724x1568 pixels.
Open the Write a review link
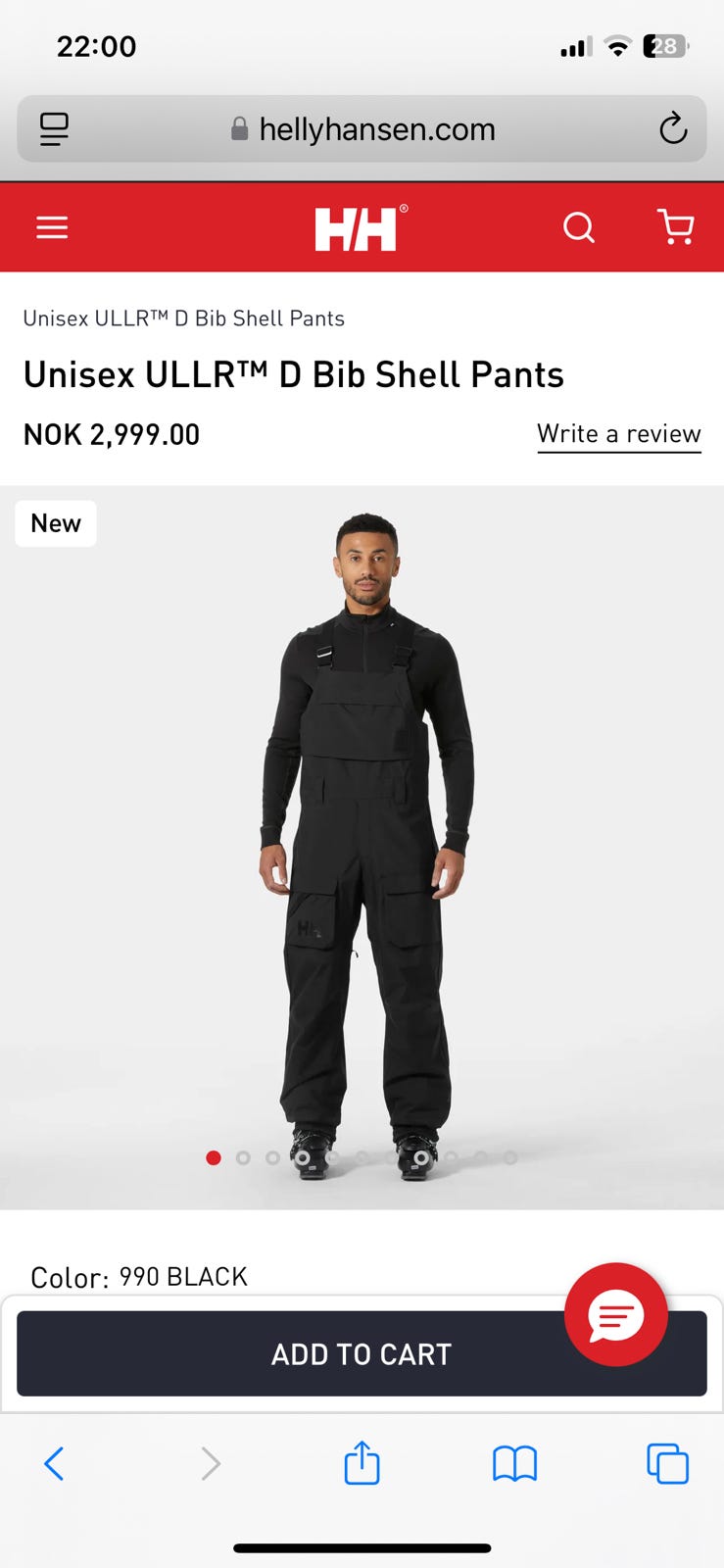click(x=619, y=434)
